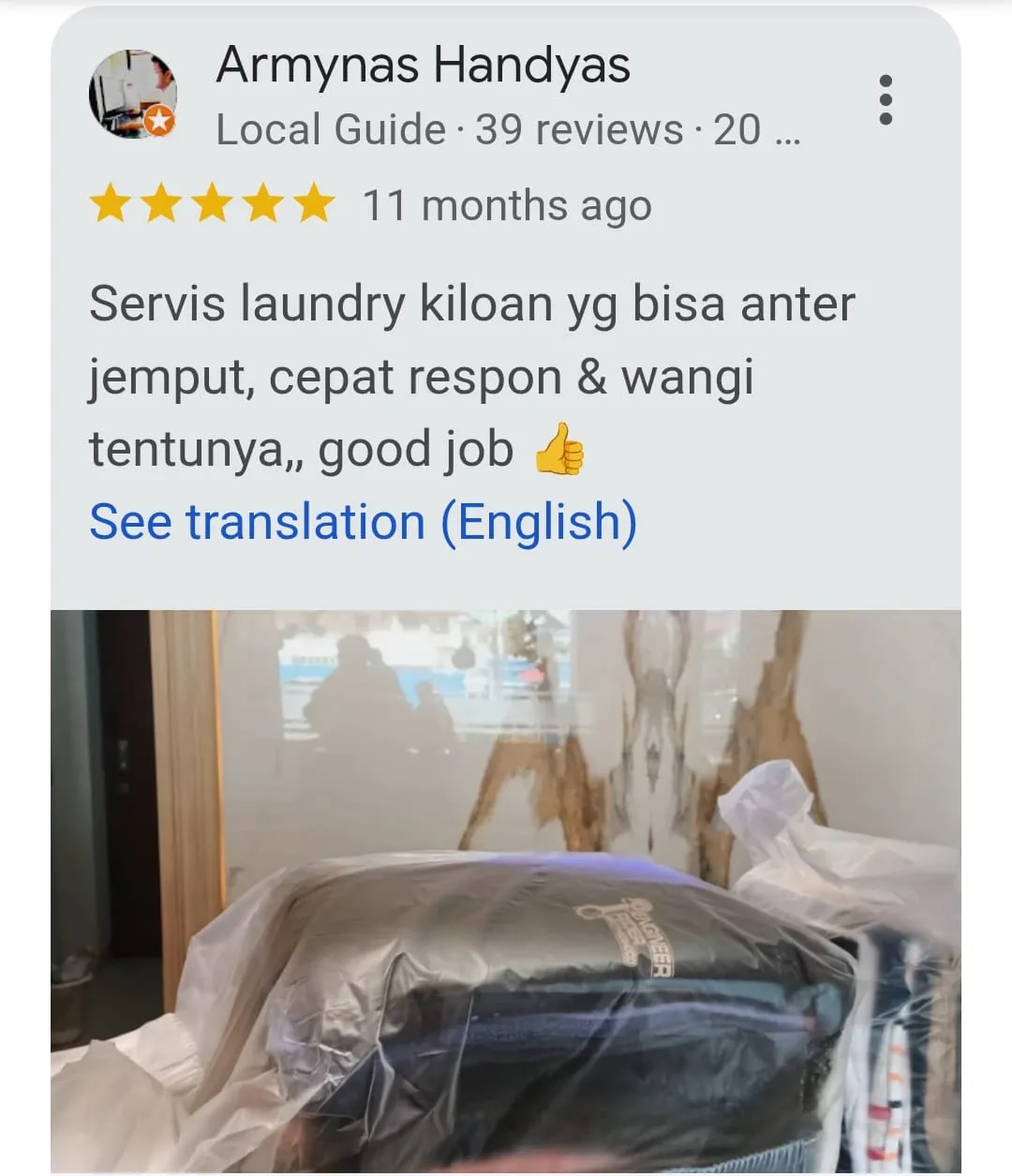
Task: Open the overflow menu on Armynas Handyas' review
Action: pos(885,100)
